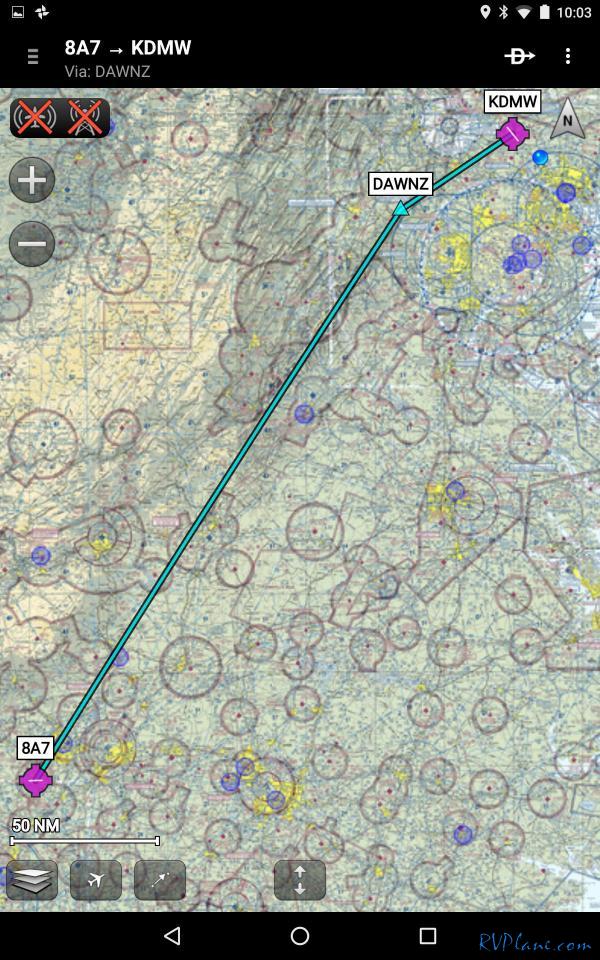
Task: Zoom out on the map
Action: pyautogui.click(x=32, y=243)
